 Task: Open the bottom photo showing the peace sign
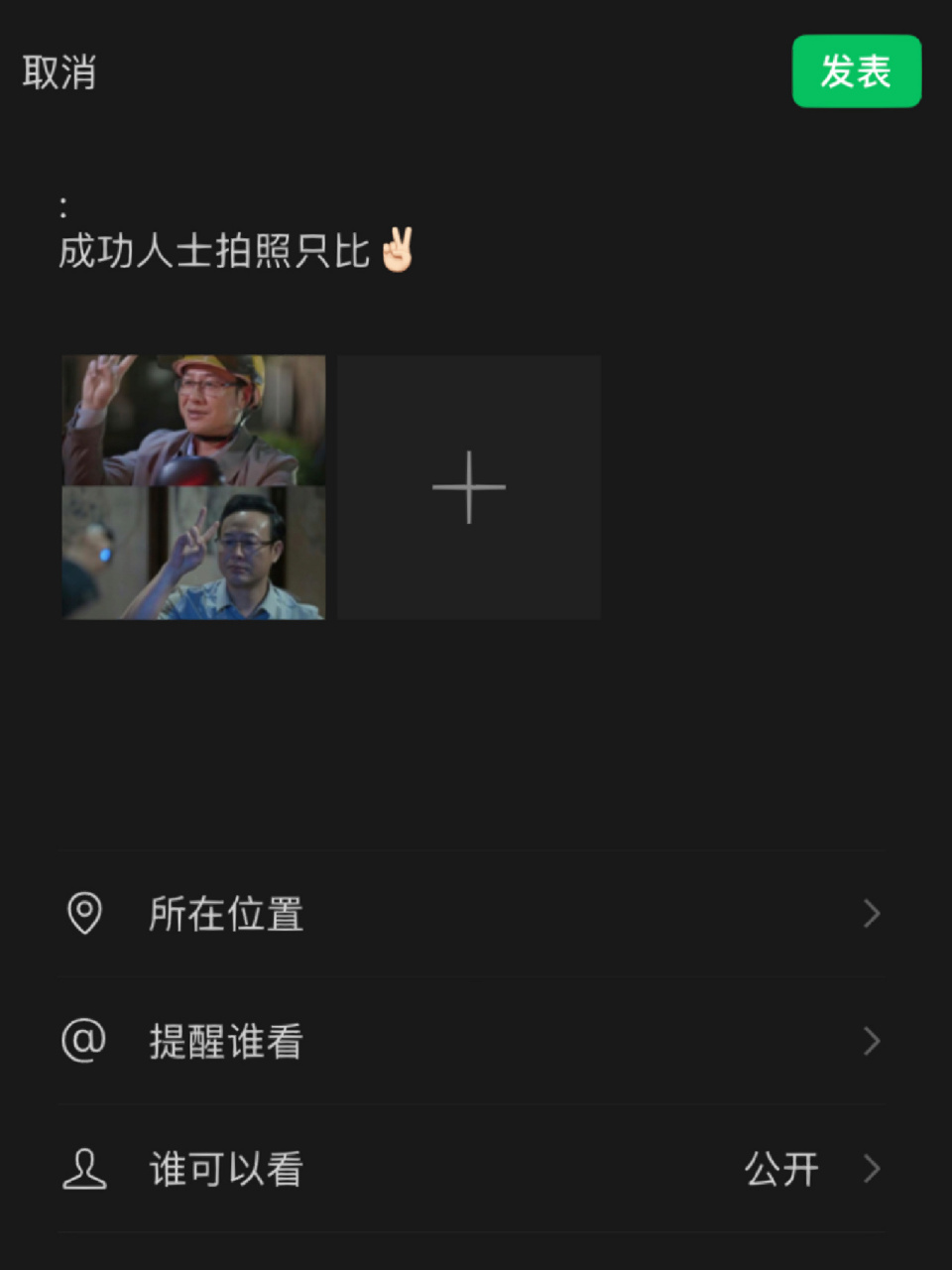[x=192, y=553]
